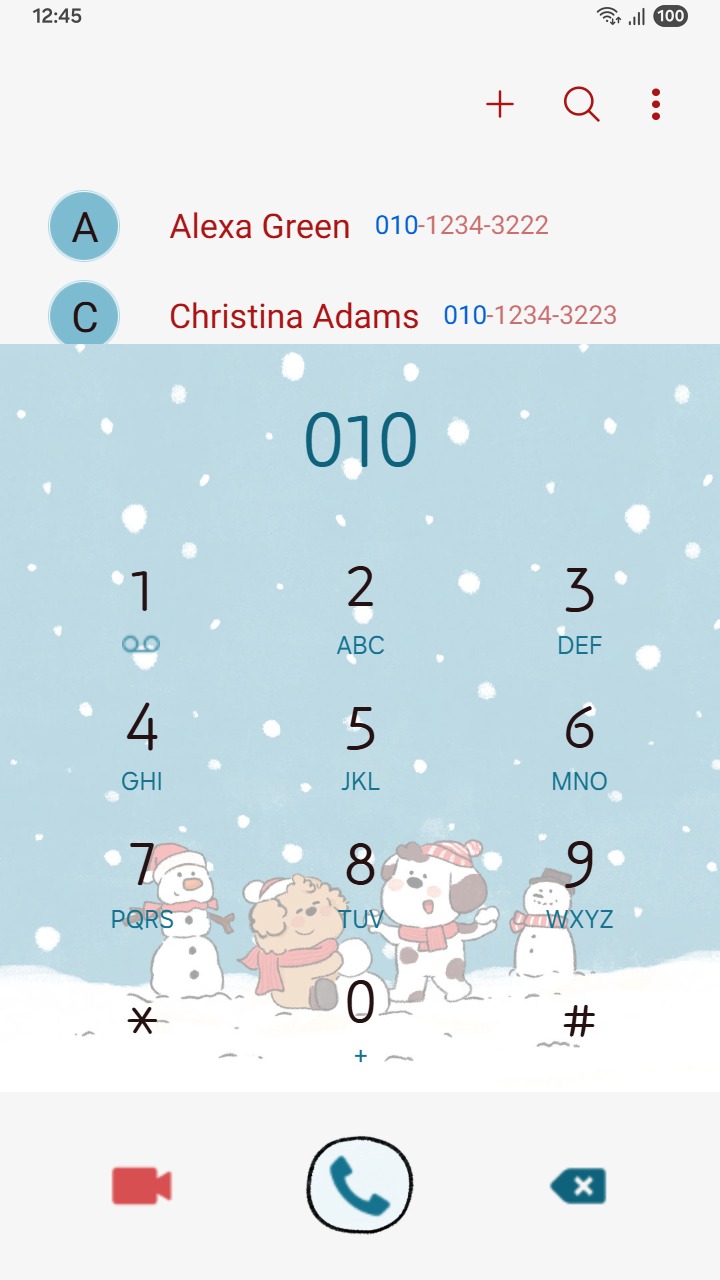The image size is (720, 1280).
Task: Tap the plus icon to add contact
Action: click(x=500, y=104)
